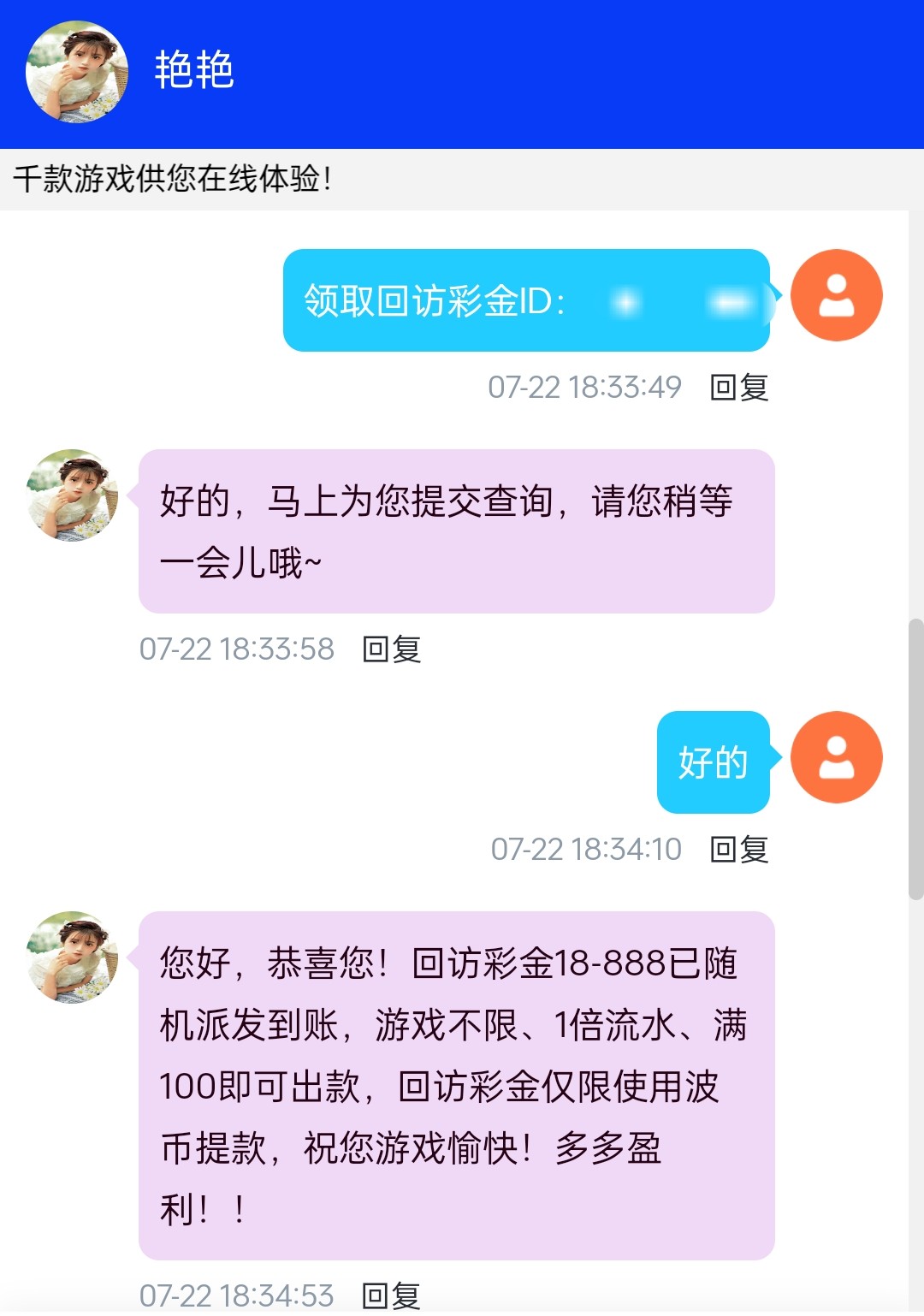Reply to the 18:33:49 message
Image resolution: width=924 pixels, height=1316 pixels.
739,388
